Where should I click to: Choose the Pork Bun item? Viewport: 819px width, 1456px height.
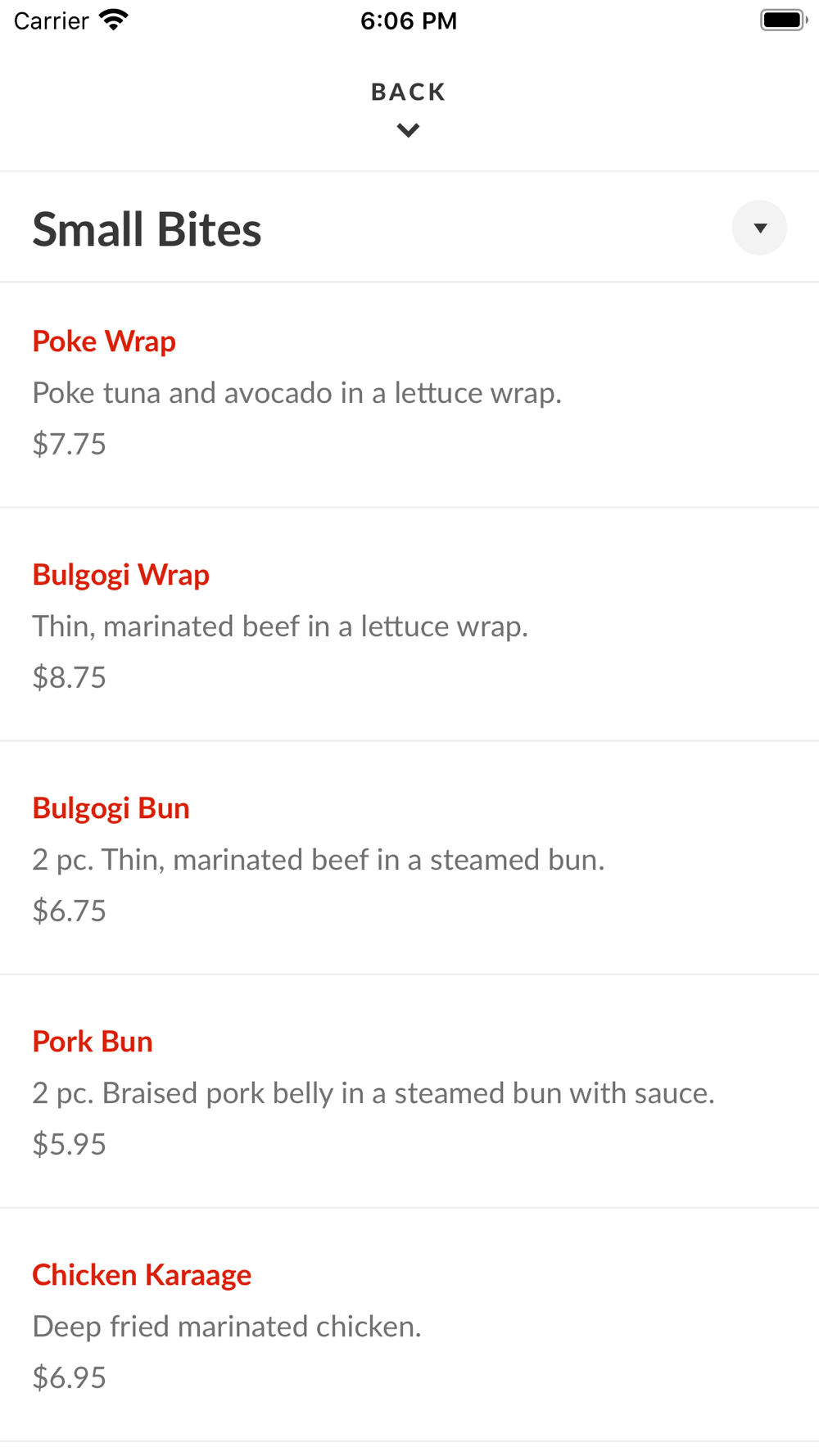coord(92,1042)
